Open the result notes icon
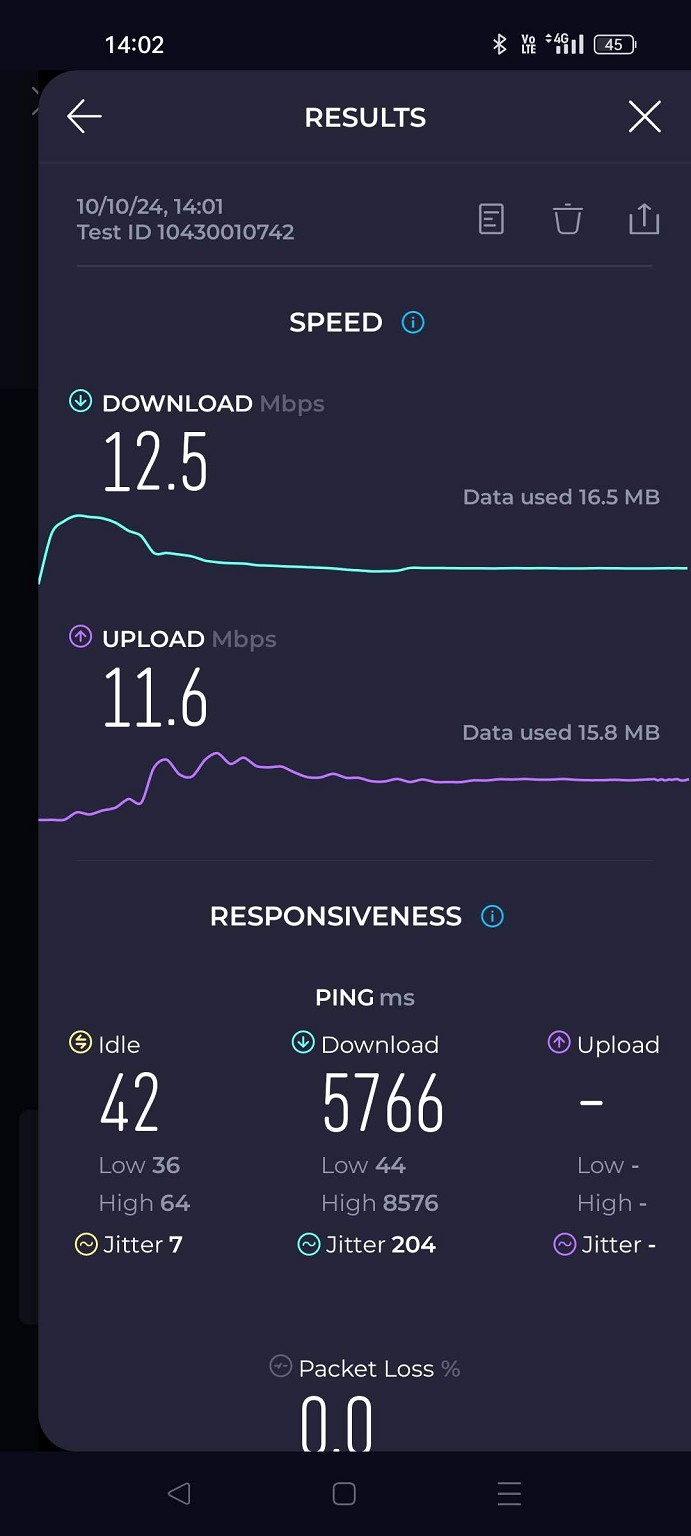The image size is (691, 1536). (x=491, y=219)
